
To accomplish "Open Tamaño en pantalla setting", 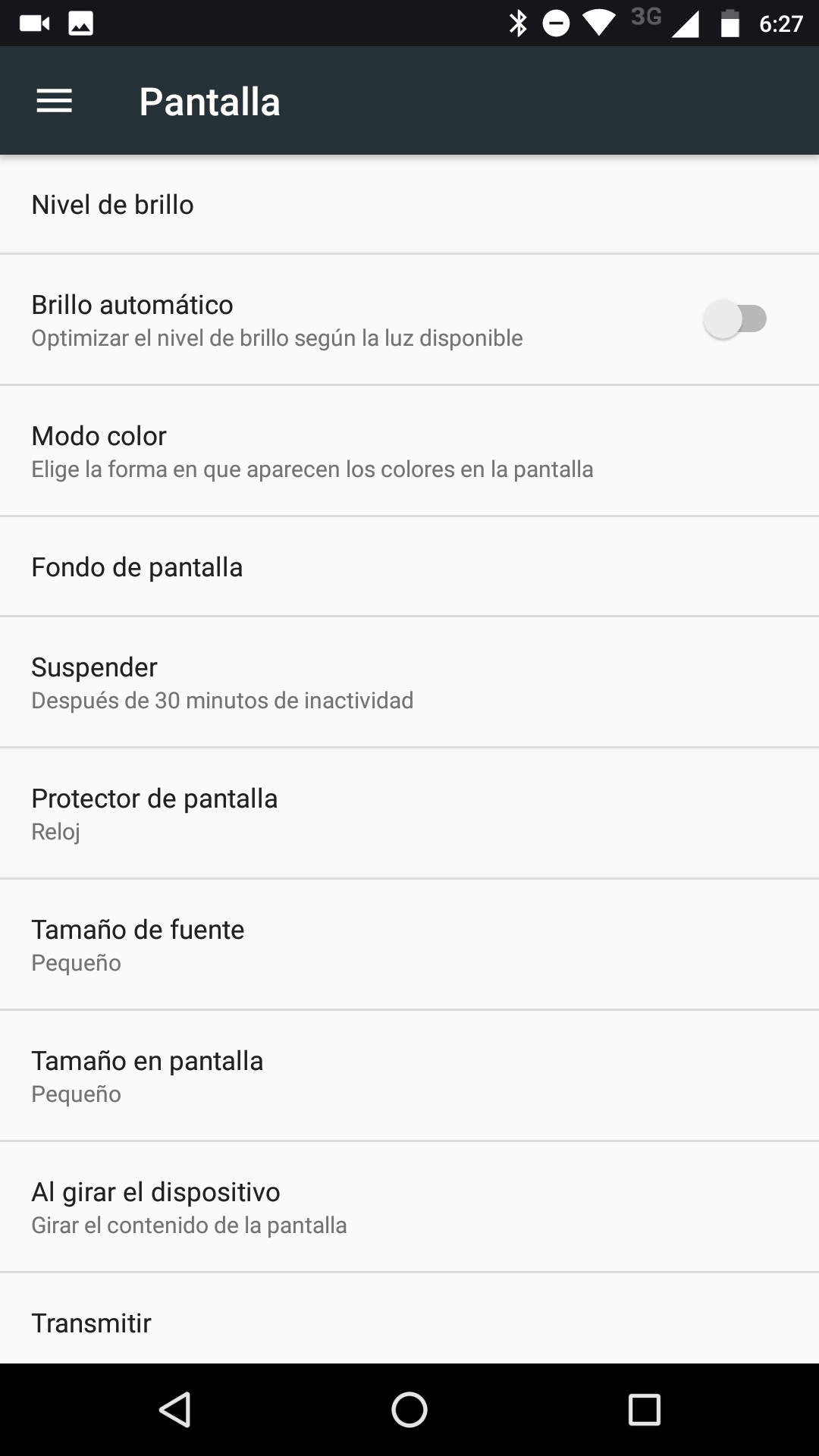I will coord(409,1076).
